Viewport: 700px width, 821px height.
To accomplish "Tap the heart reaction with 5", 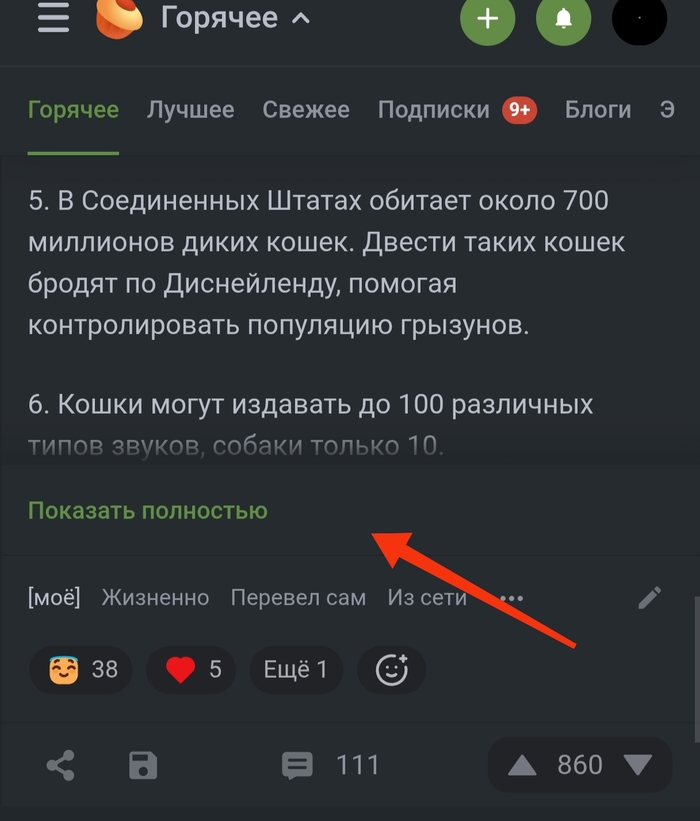I will [x=193, y=670].
